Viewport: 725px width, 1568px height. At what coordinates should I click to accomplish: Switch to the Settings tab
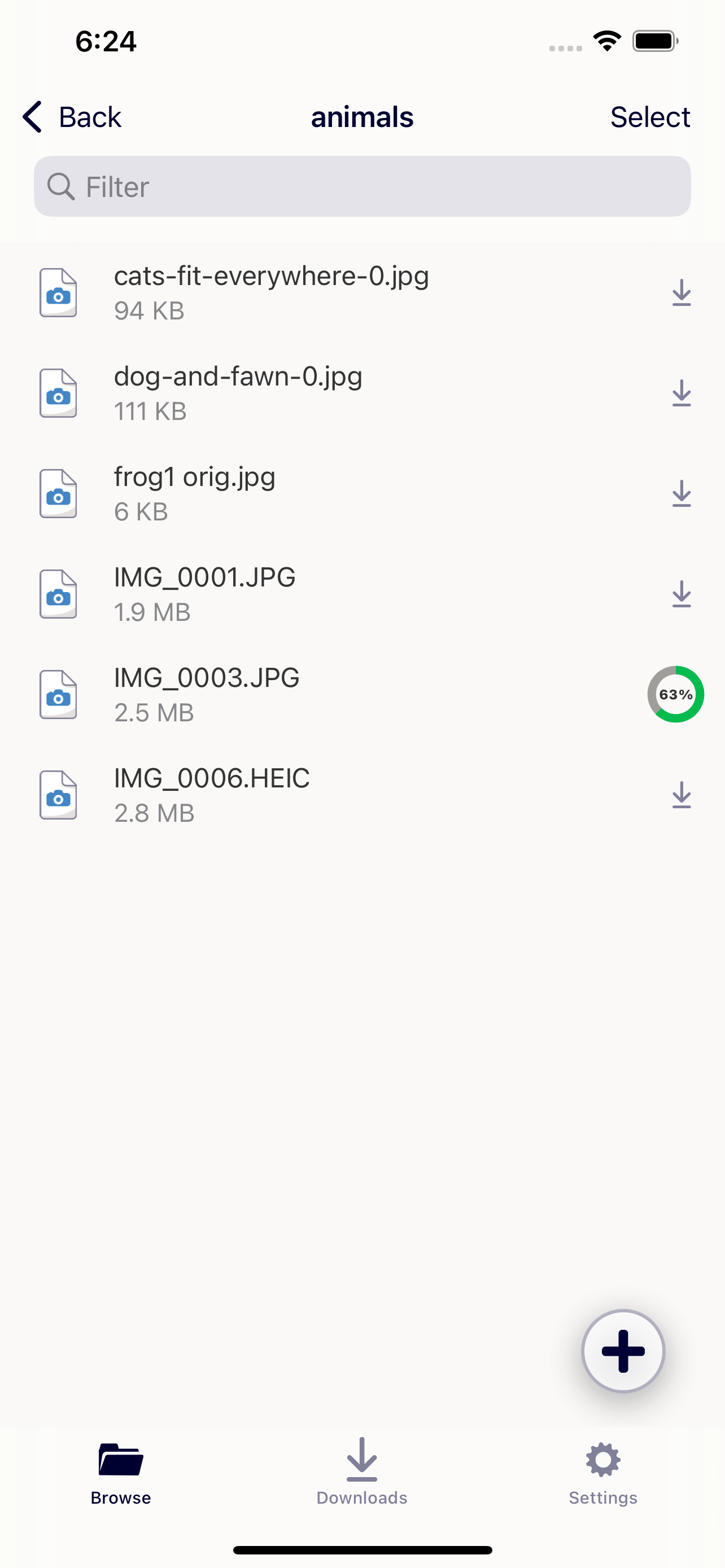pyautogui.click(x=603, y=1471)
